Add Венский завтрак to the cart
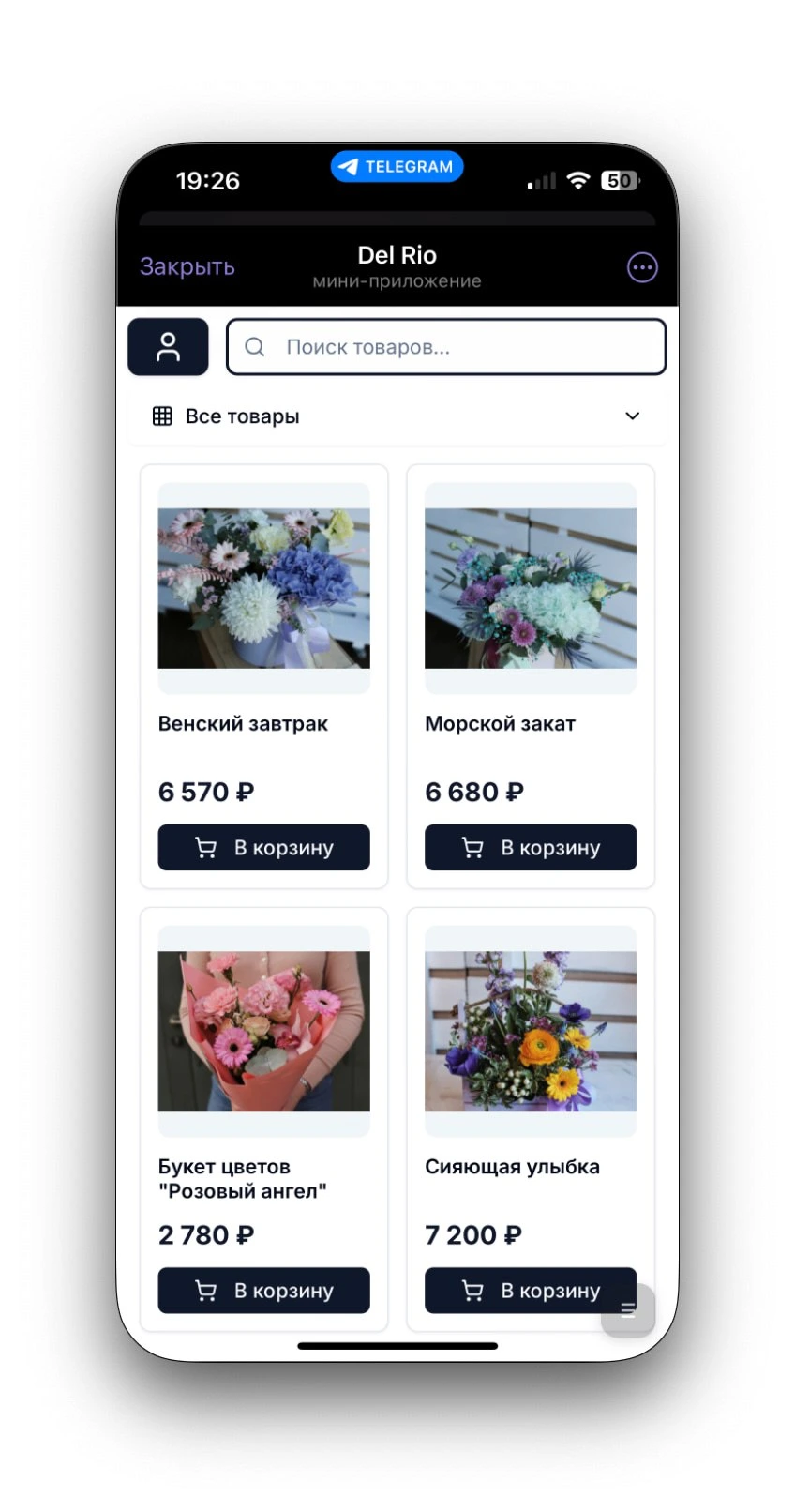The height and width of the screenshot is (1512, 795). click(263, 847)
